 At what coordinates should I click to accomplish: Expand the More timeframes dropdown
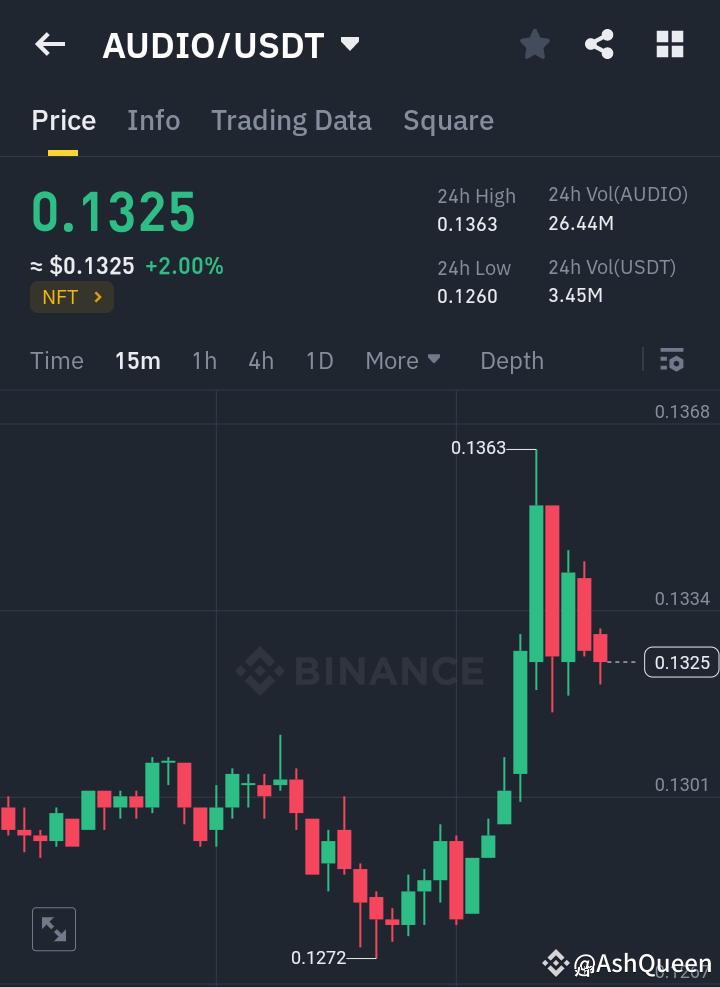coord(403,360)
